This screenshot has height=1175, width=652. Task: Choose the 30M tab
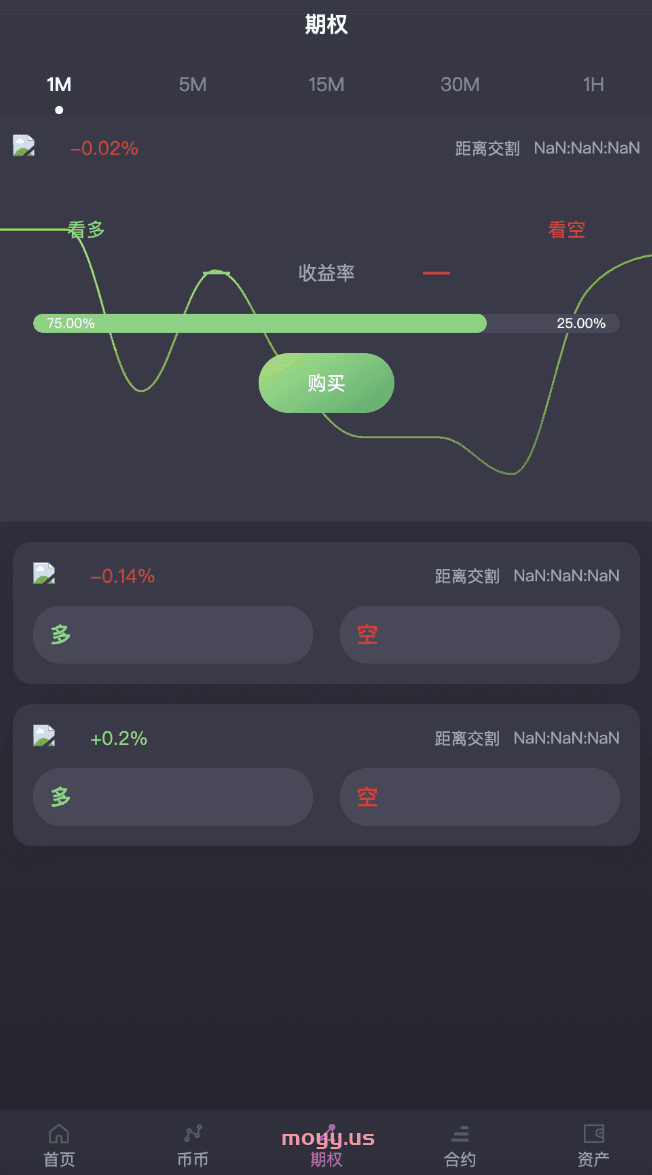click(x=459, y=85)
